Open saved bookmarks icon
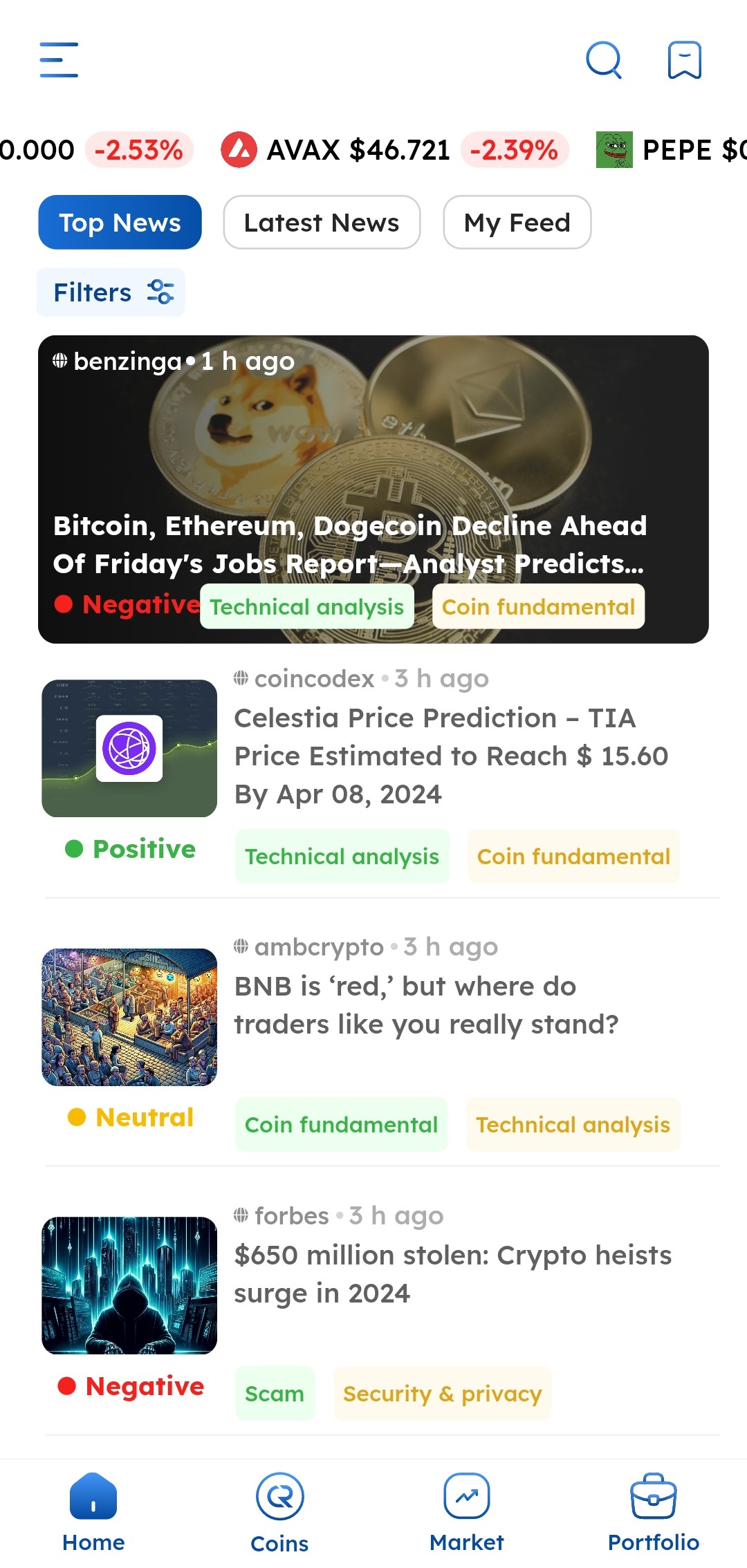The image size is (747, 1568). tap(684, 60)
